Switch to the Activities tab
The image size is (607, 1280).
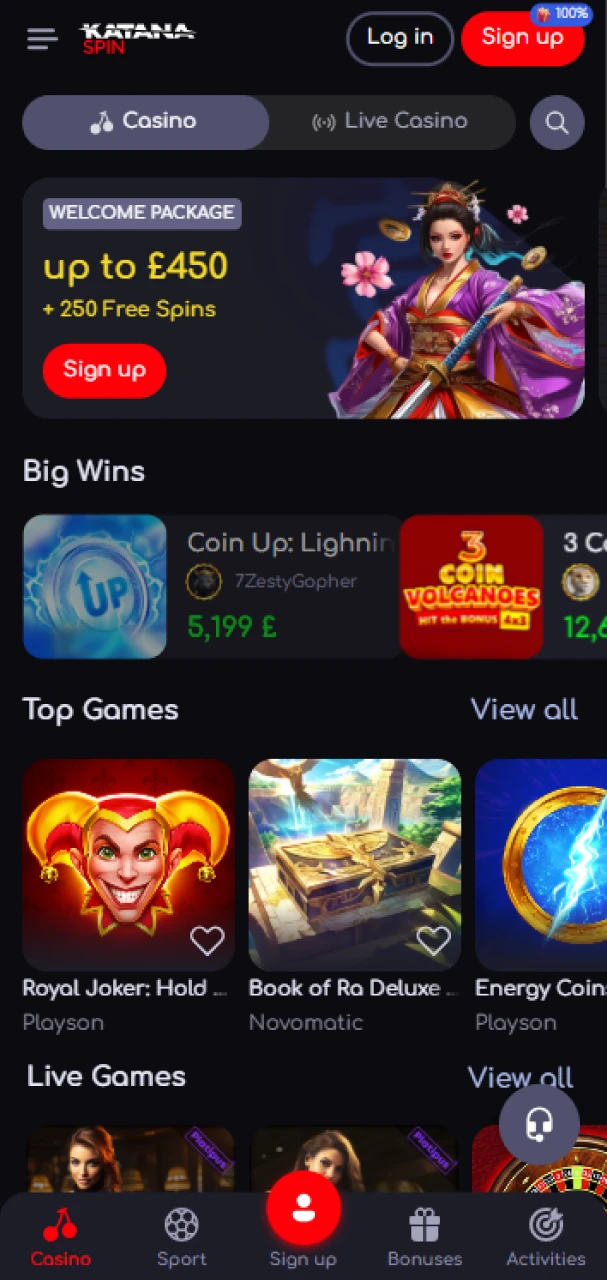point(546,1236)
